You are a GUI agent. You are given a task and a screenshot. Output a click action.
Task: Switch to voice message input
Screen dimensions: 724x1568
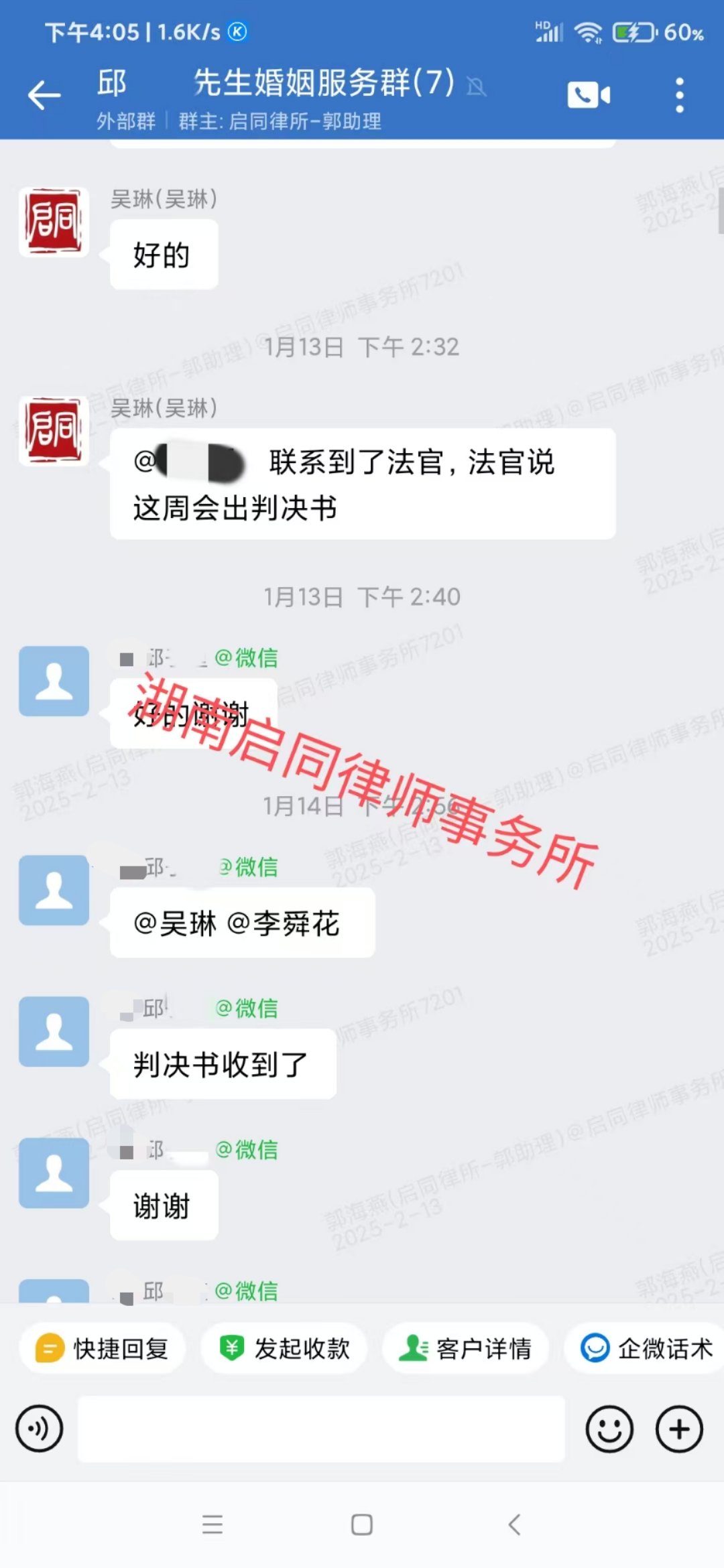(x=39, y=1429)
